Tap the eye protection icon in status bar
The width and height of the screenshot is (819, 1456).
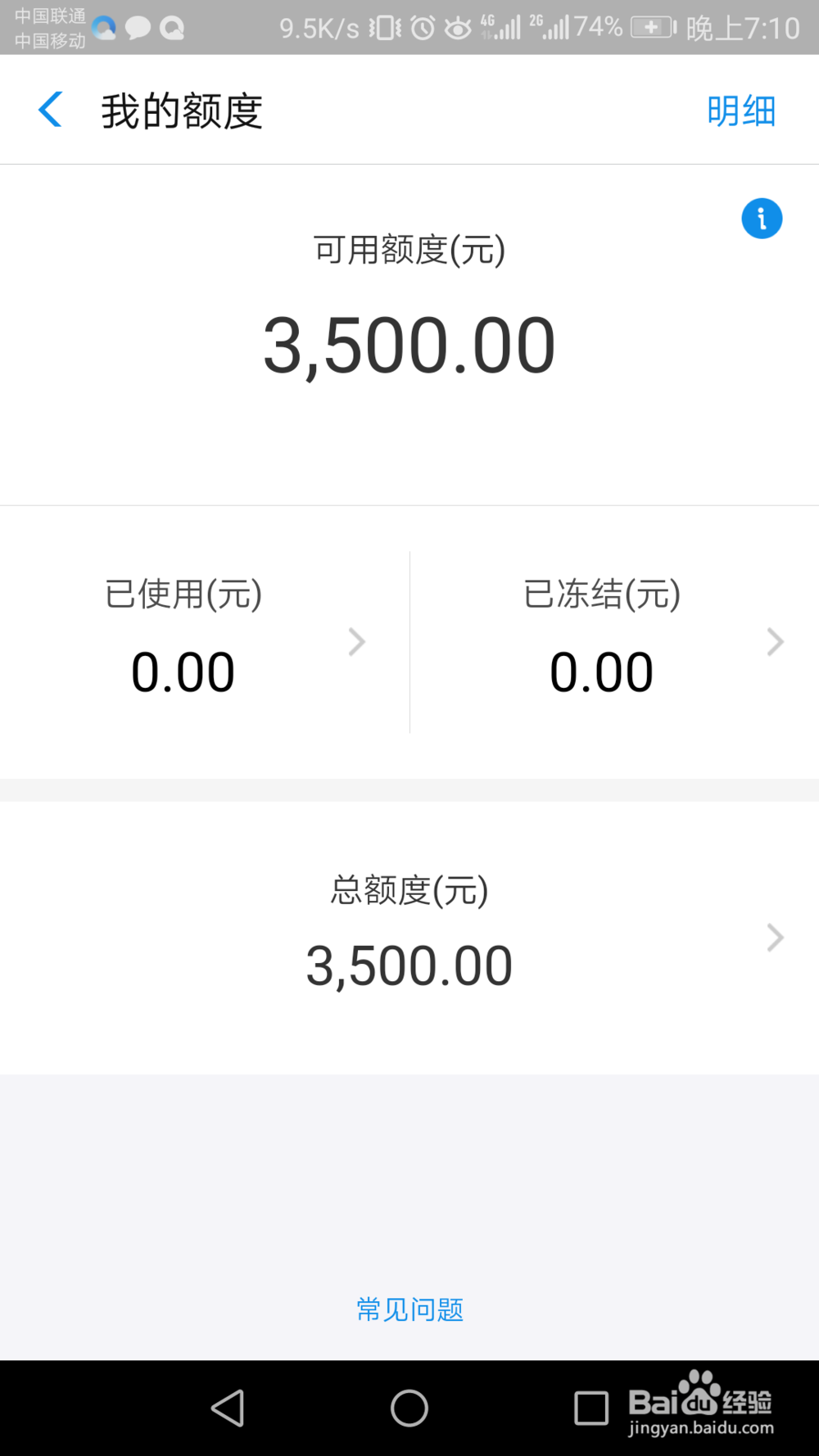click(x=459, y=27)
